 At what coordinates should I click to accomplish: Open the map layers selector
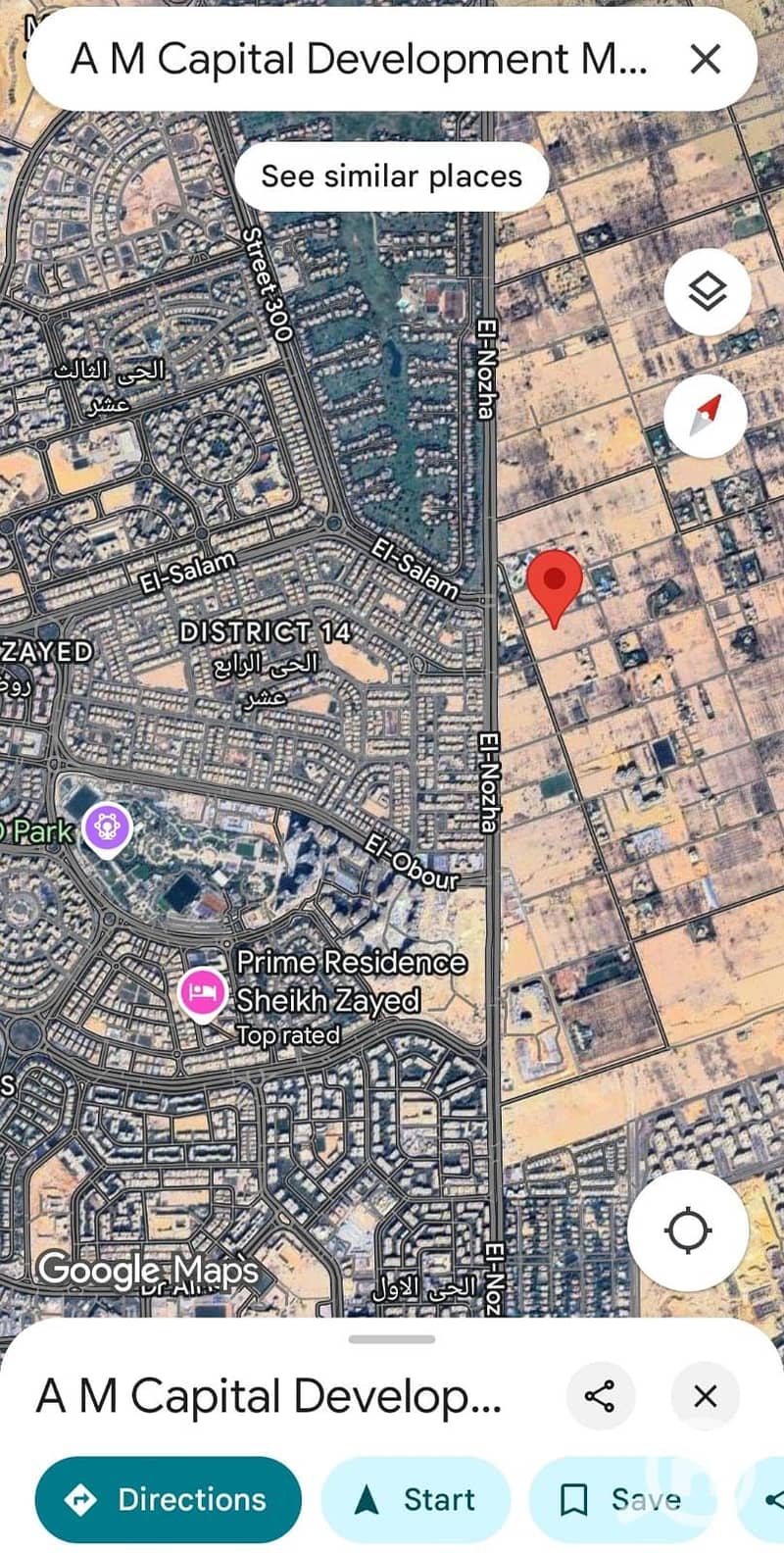[707, 291]
